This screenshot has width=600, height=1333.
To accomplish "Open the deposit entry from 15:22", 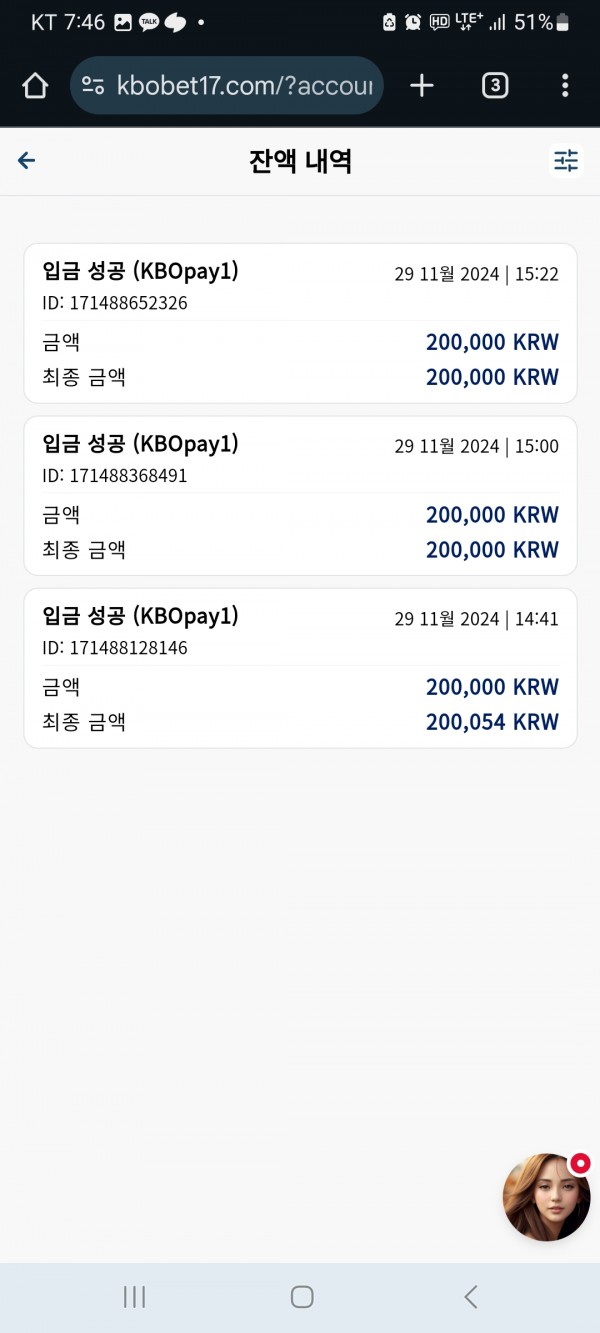I will [x=300, y=323].
